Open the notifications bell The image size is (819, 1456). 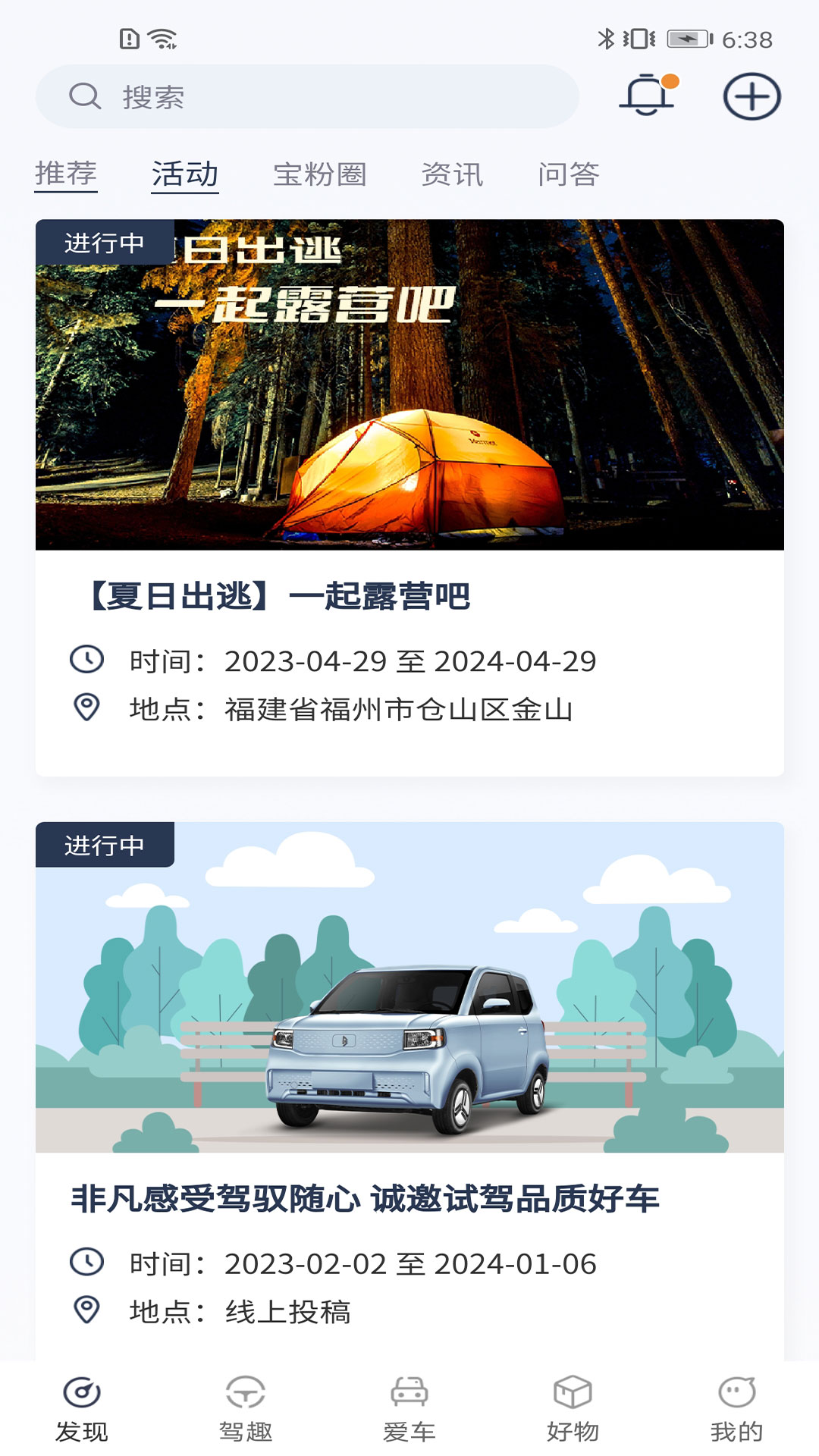(647, 96)
